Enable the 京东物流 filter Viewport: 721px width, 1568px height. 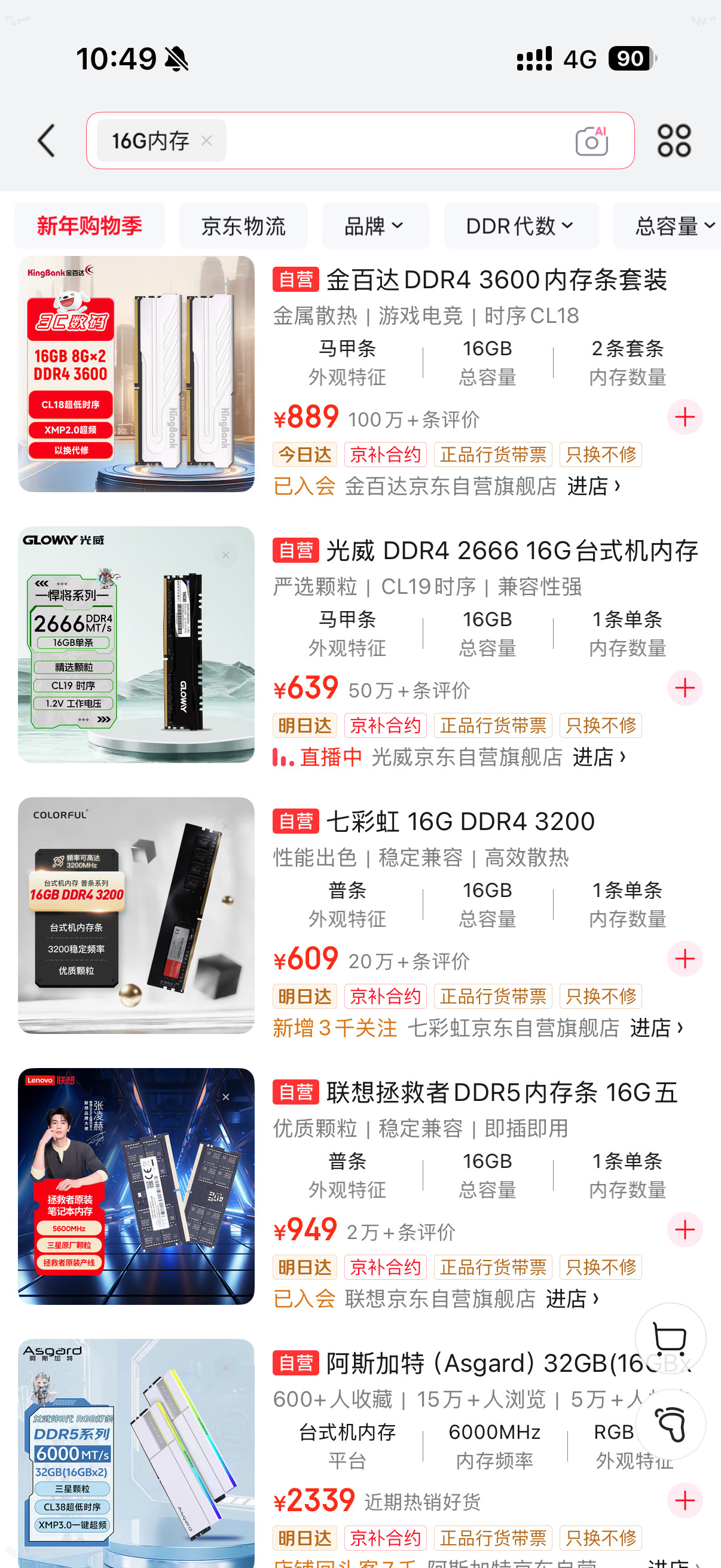click(x=243, y=225)
